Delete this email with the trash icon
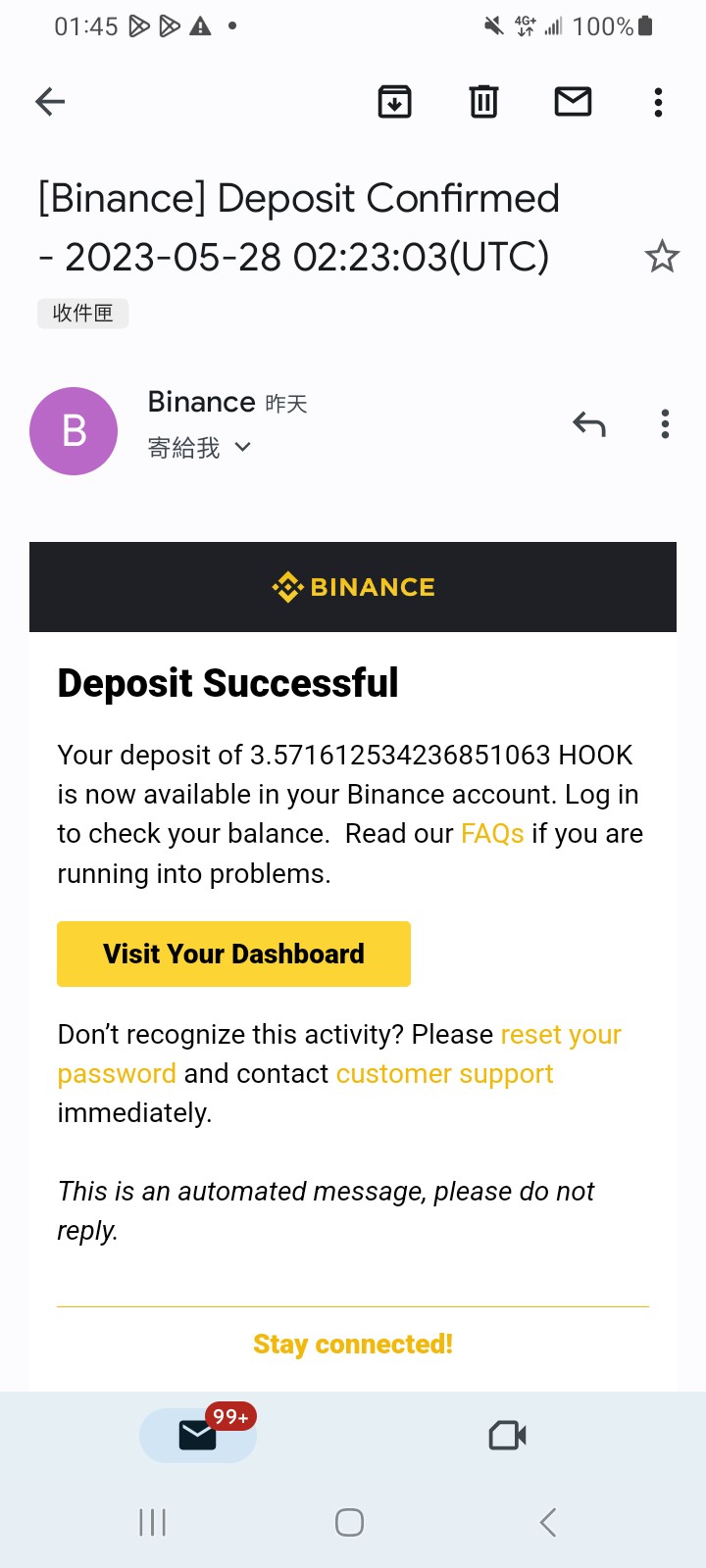This screenshot has width=706, height=1568. (x=483, y=101)
